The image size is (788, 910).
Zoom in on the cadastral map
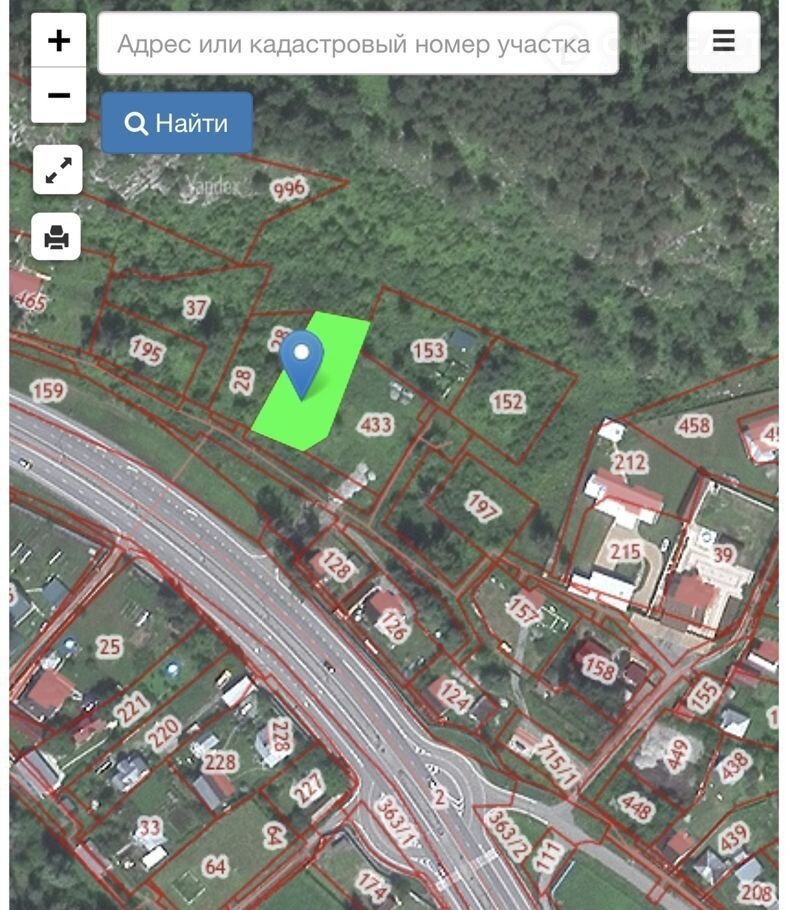(x=59, y=41)
